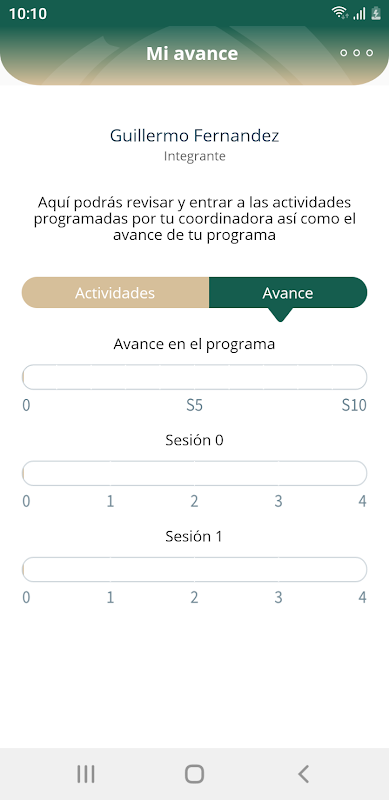Switch to the Actividades tab

pos(115,293)
